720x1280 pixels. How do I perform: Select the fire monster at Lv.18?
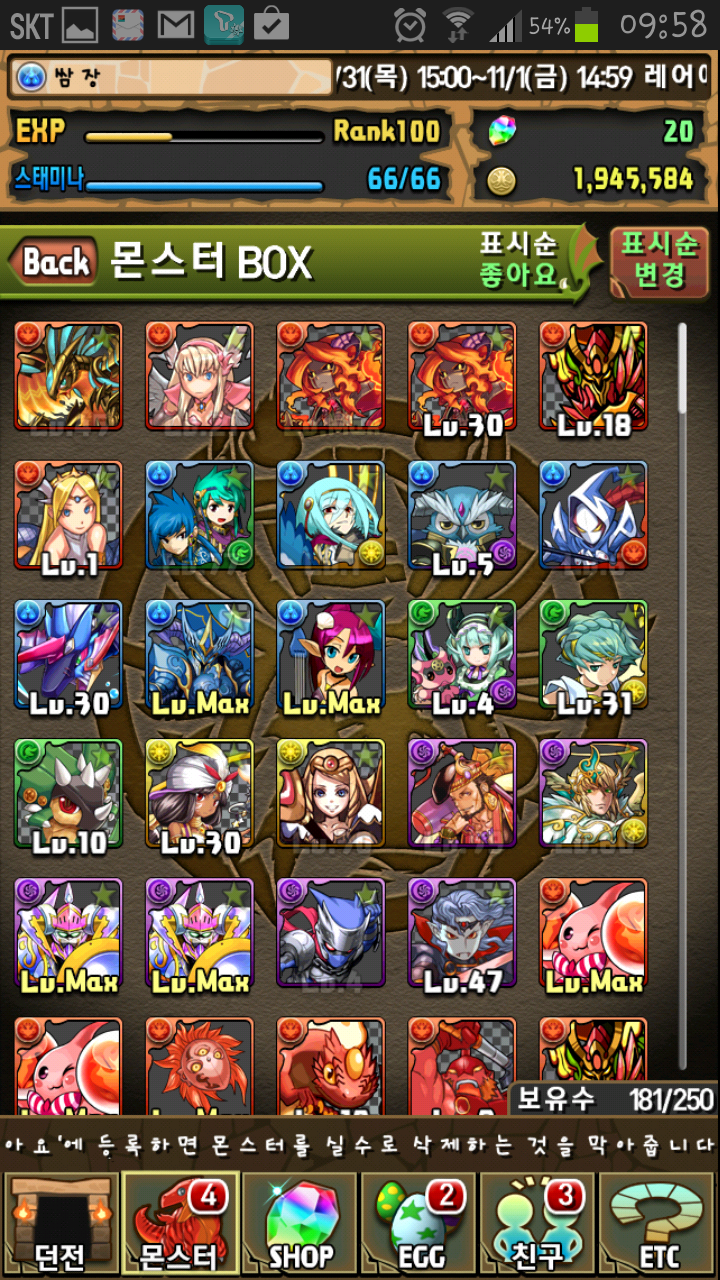click(593, 375)
